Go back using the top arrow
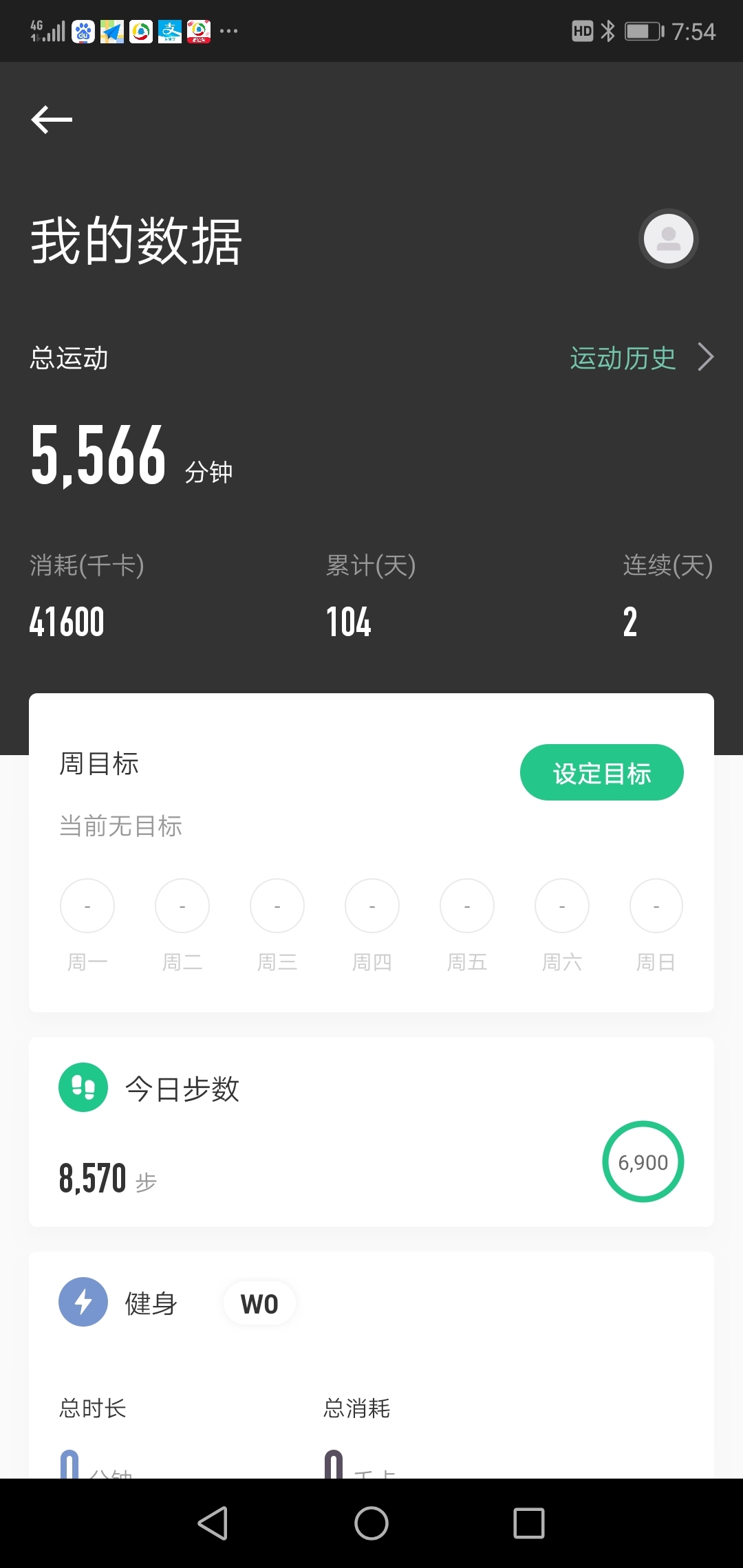The height and width of the screenshot is (1568, 743). click(52, 120)
